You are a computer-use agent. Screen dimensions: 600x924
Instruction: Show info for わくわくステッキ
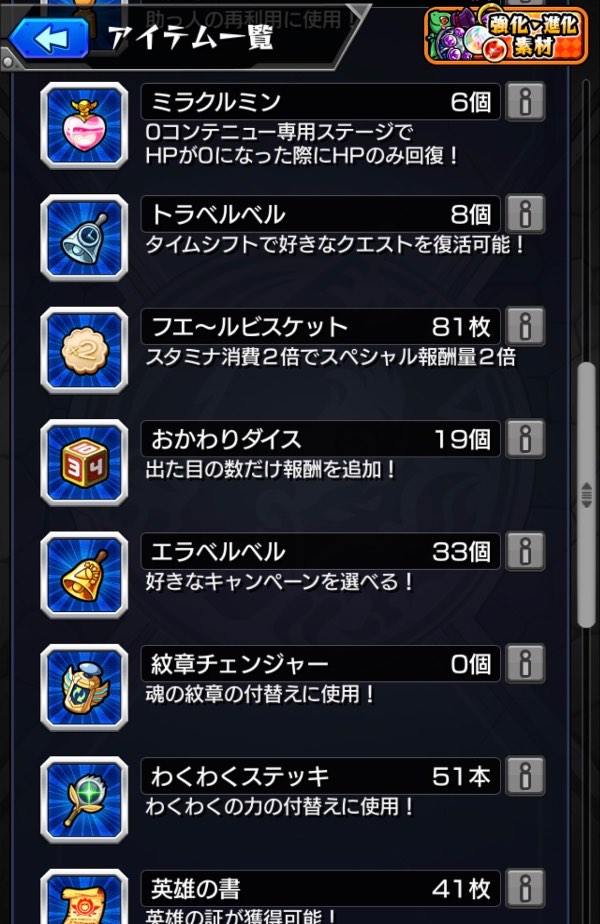click(525, 777)
